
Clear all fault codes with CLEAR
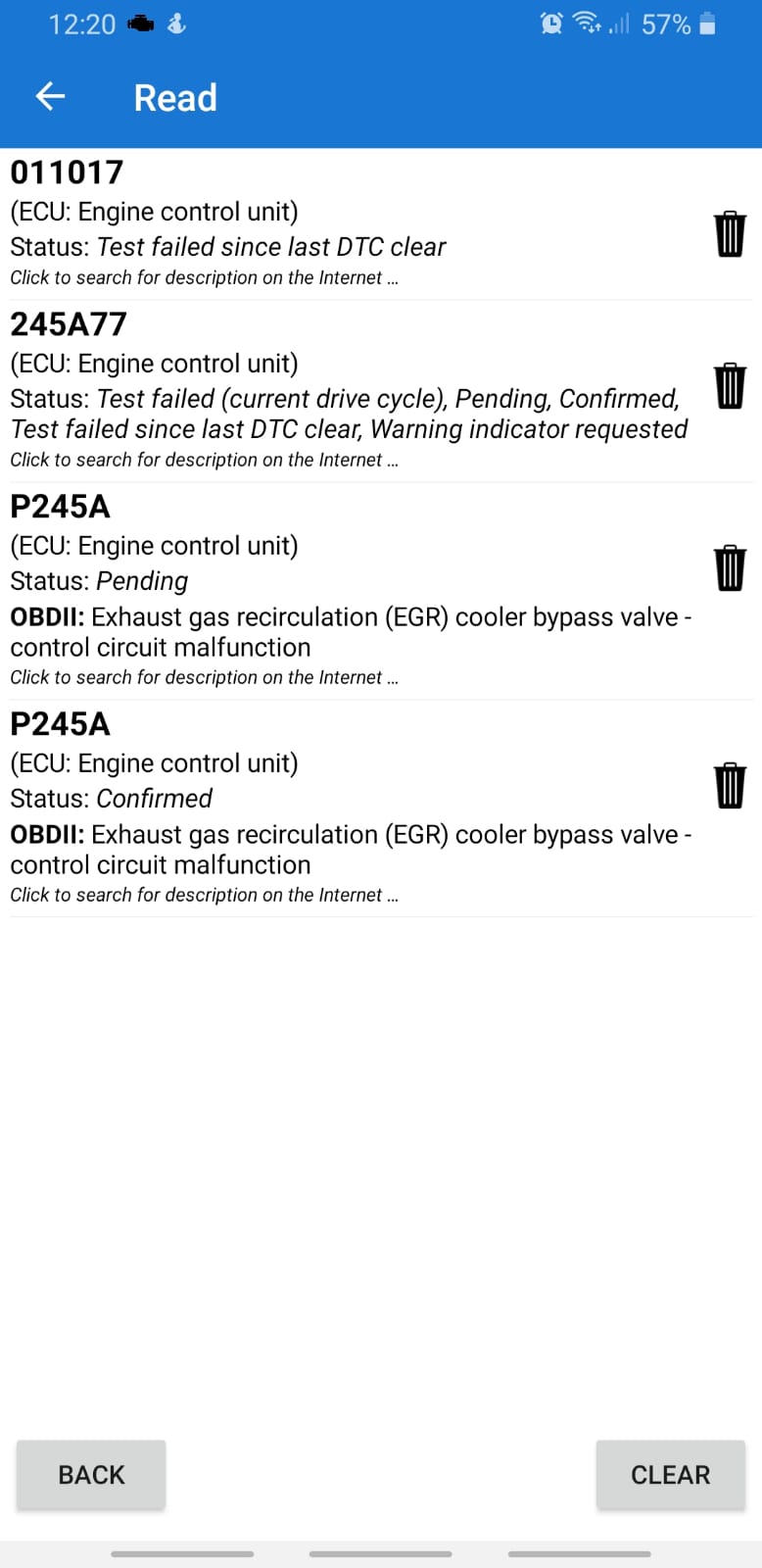click(x=671, y=1474)
